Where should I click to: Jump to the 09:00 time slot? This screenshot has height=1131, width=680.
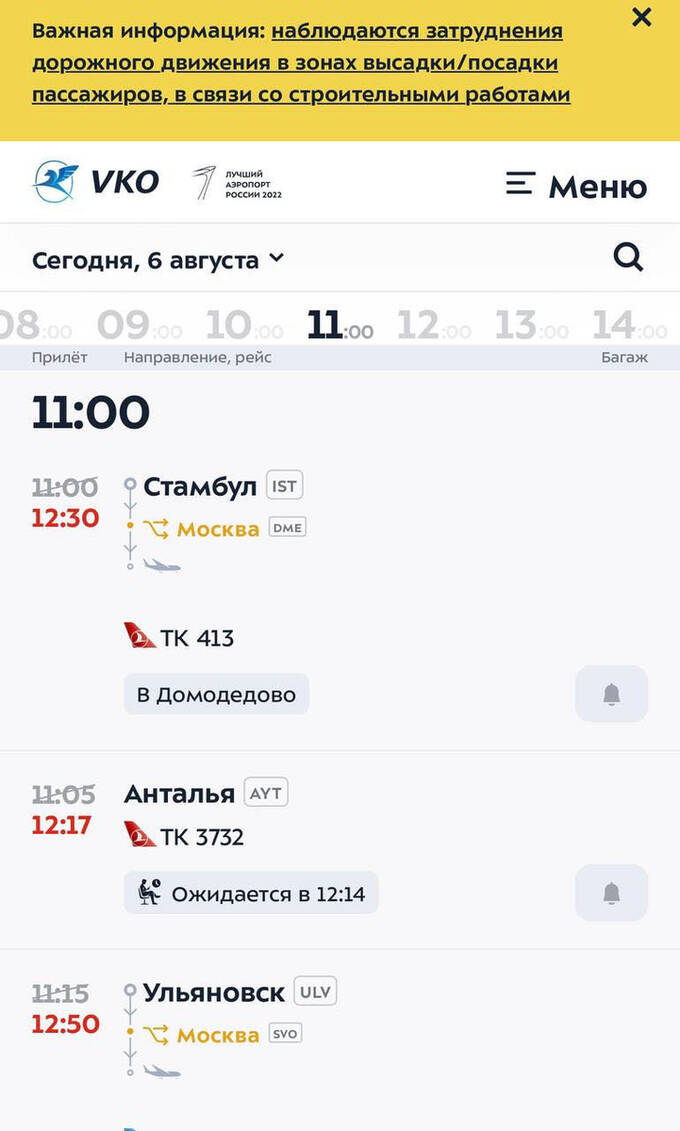point(139,326)
